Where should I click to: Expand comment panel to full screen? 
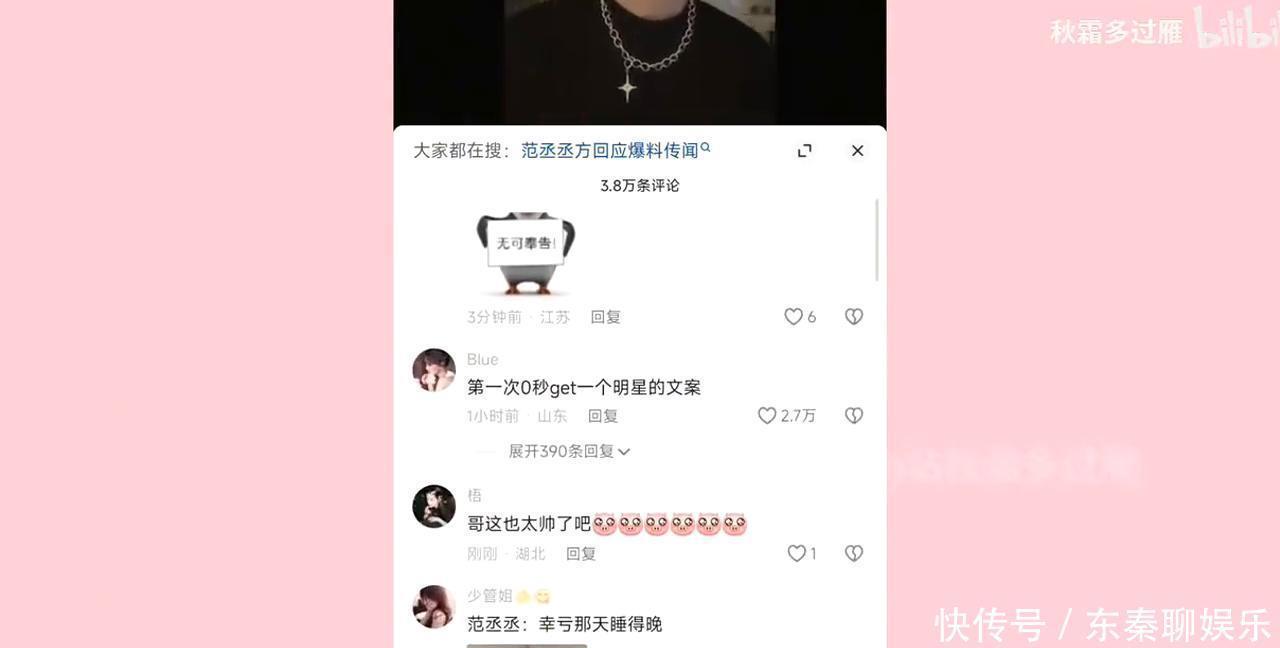pyautogui.click(x=804, y=151)
